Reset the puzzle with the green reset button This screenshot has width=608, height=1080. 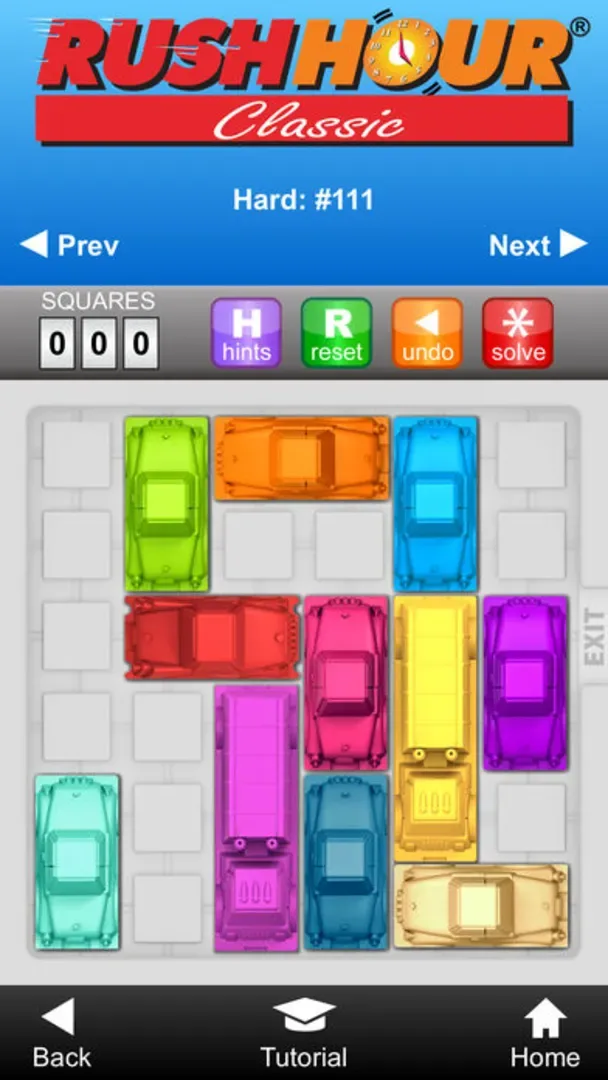(336, 333)
